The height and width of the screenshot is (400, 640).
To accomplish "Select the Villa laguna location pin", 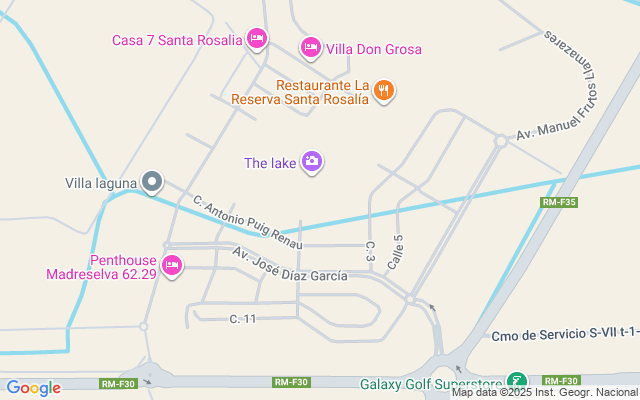I will [x=152, y=182].
